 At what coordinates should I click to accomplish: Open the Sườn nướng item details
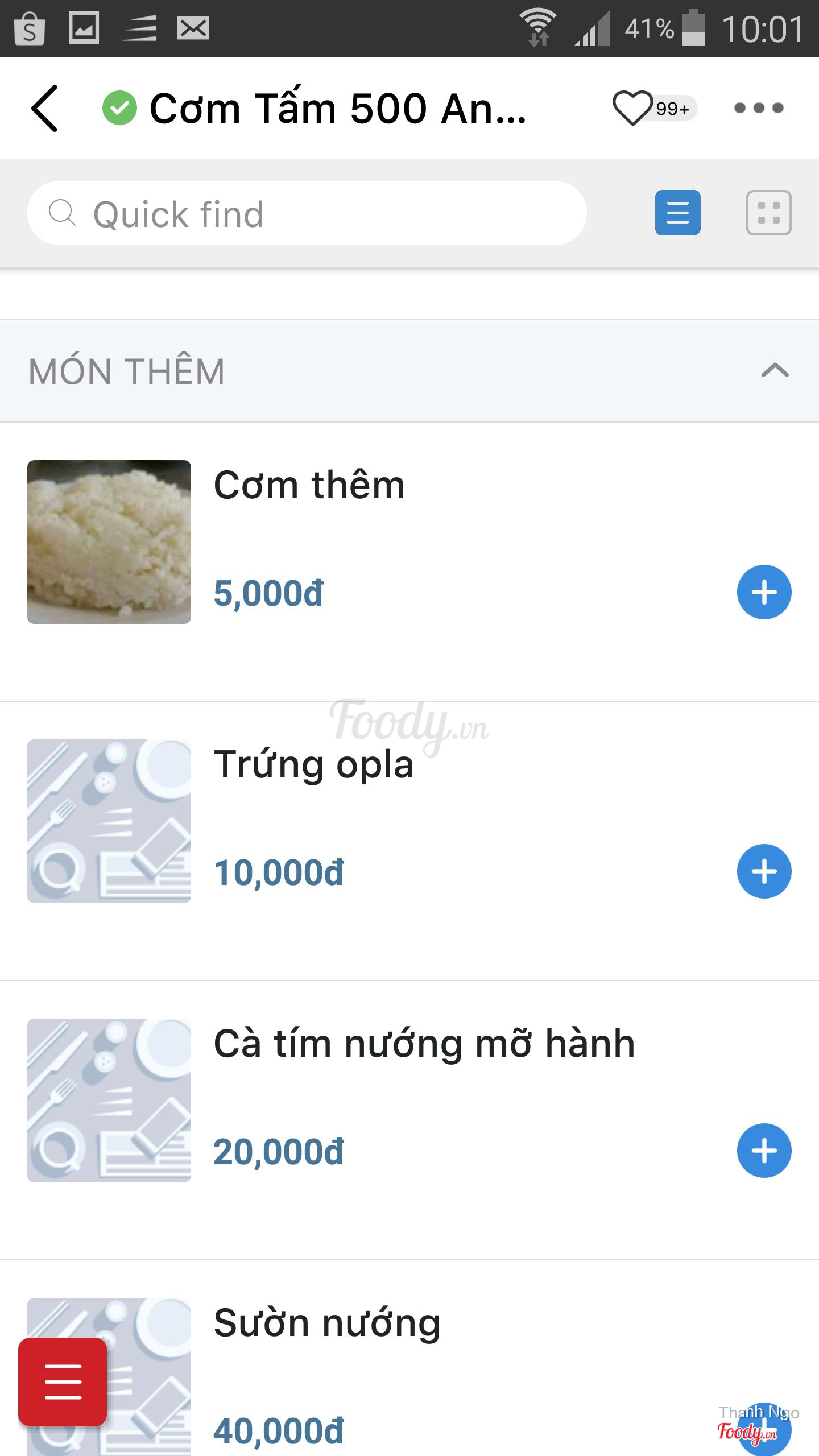[326, 1323]
